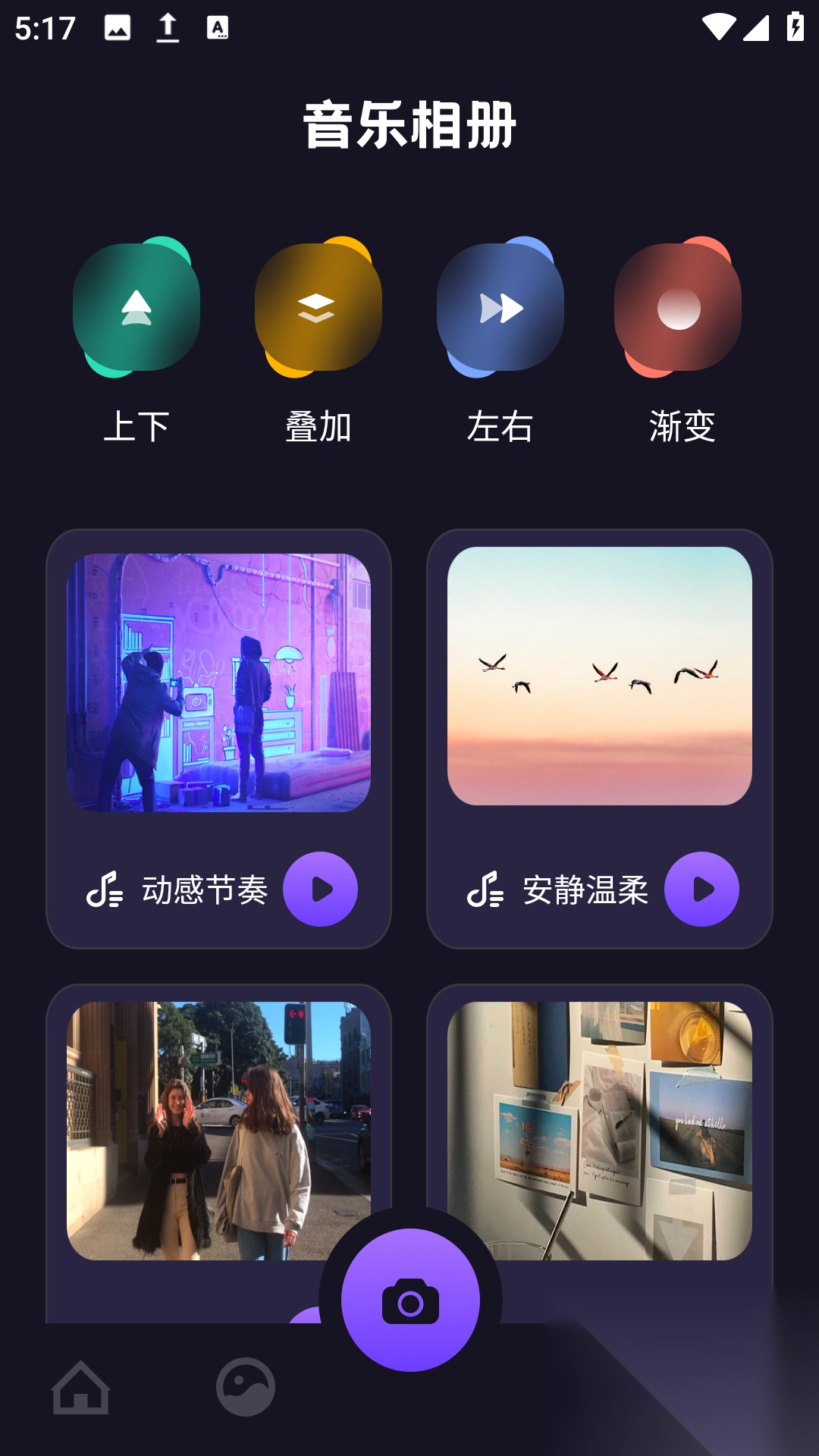Play the 动感节奏 music album
This screenshot has width=819, height=1456.
(319, 890)
